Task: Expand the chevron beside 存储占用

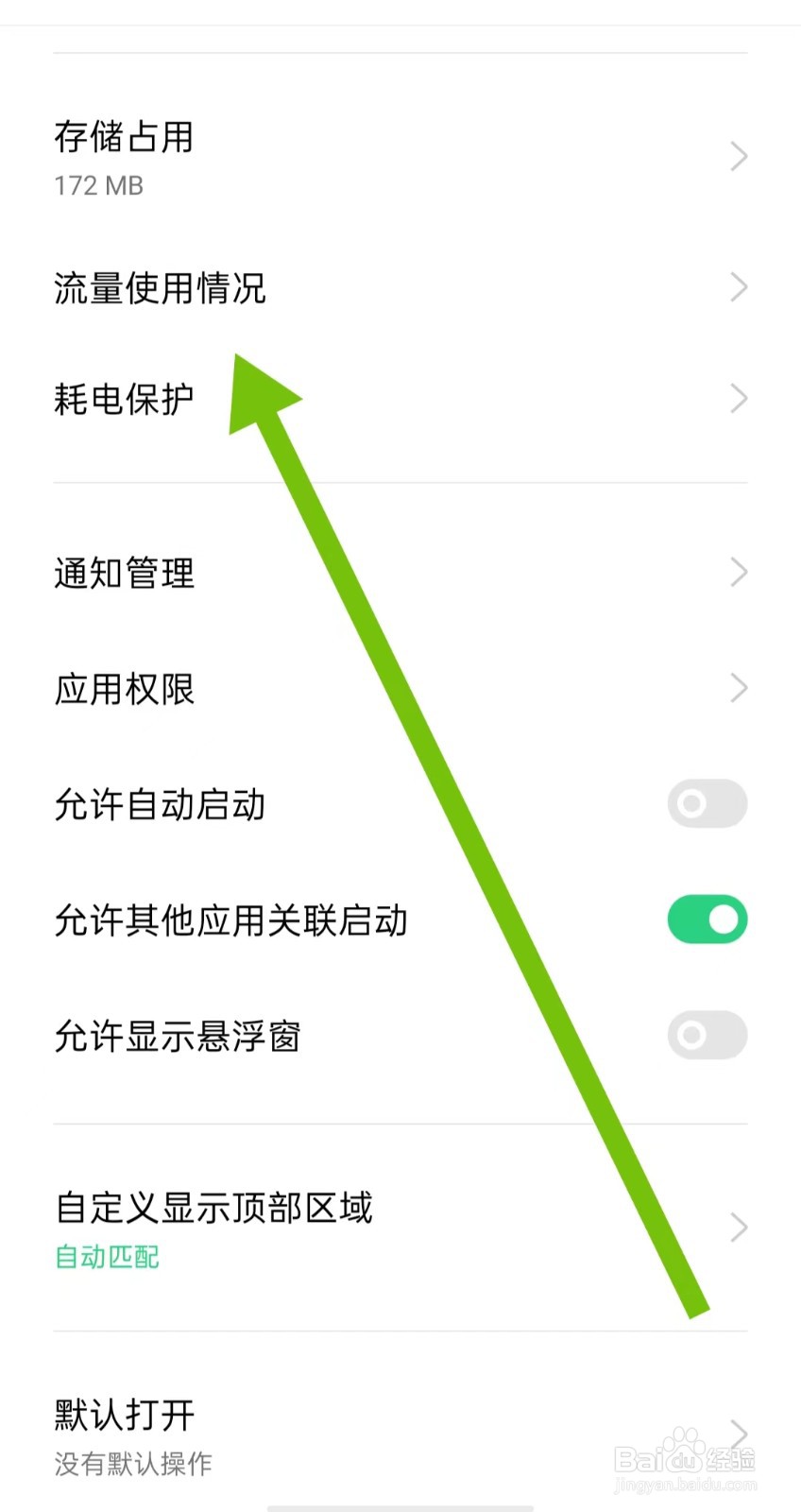Action: coord(740,156)
